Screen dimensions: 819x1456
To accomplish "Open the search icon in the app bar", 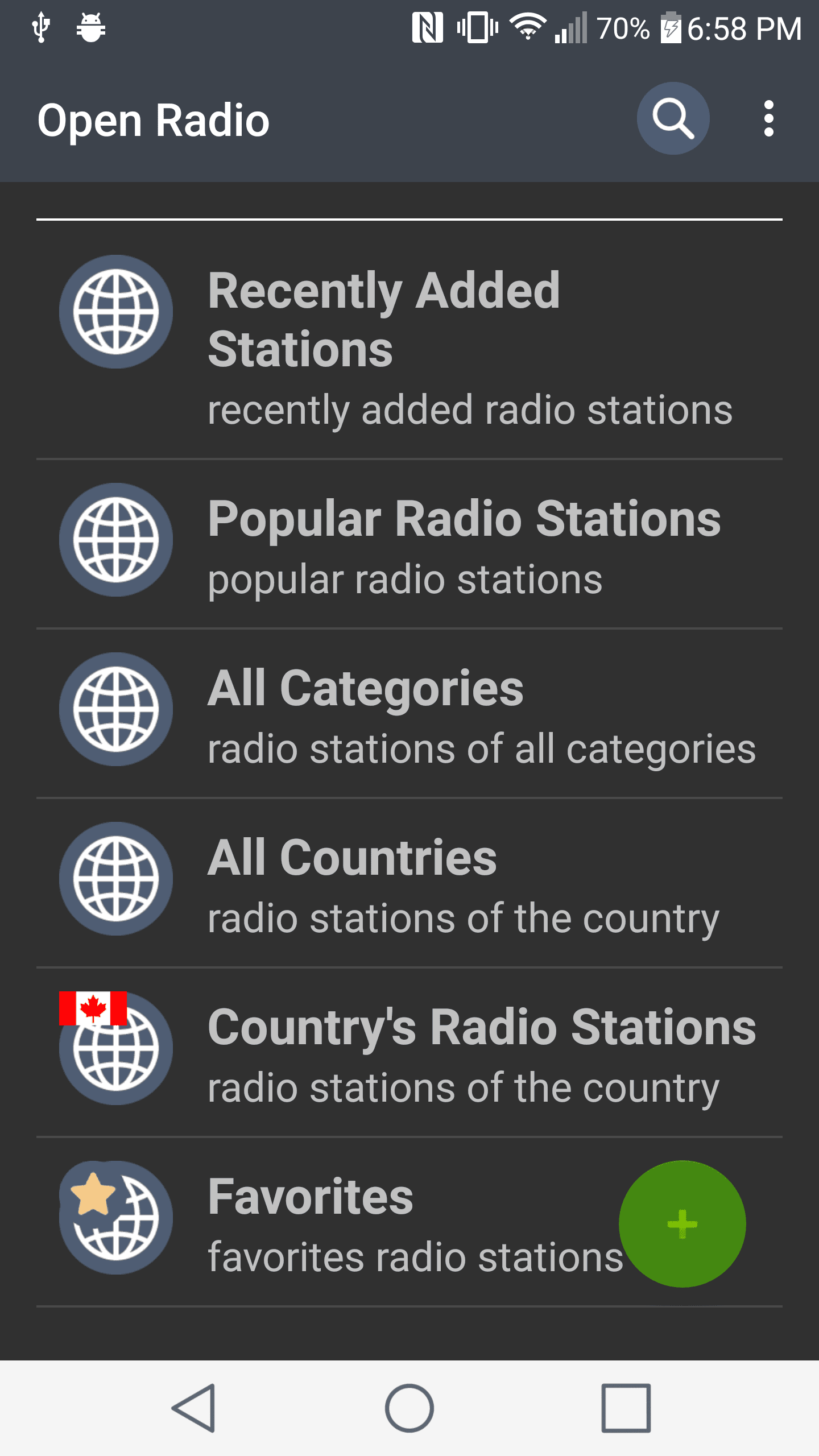I will (x=673, y=118).
